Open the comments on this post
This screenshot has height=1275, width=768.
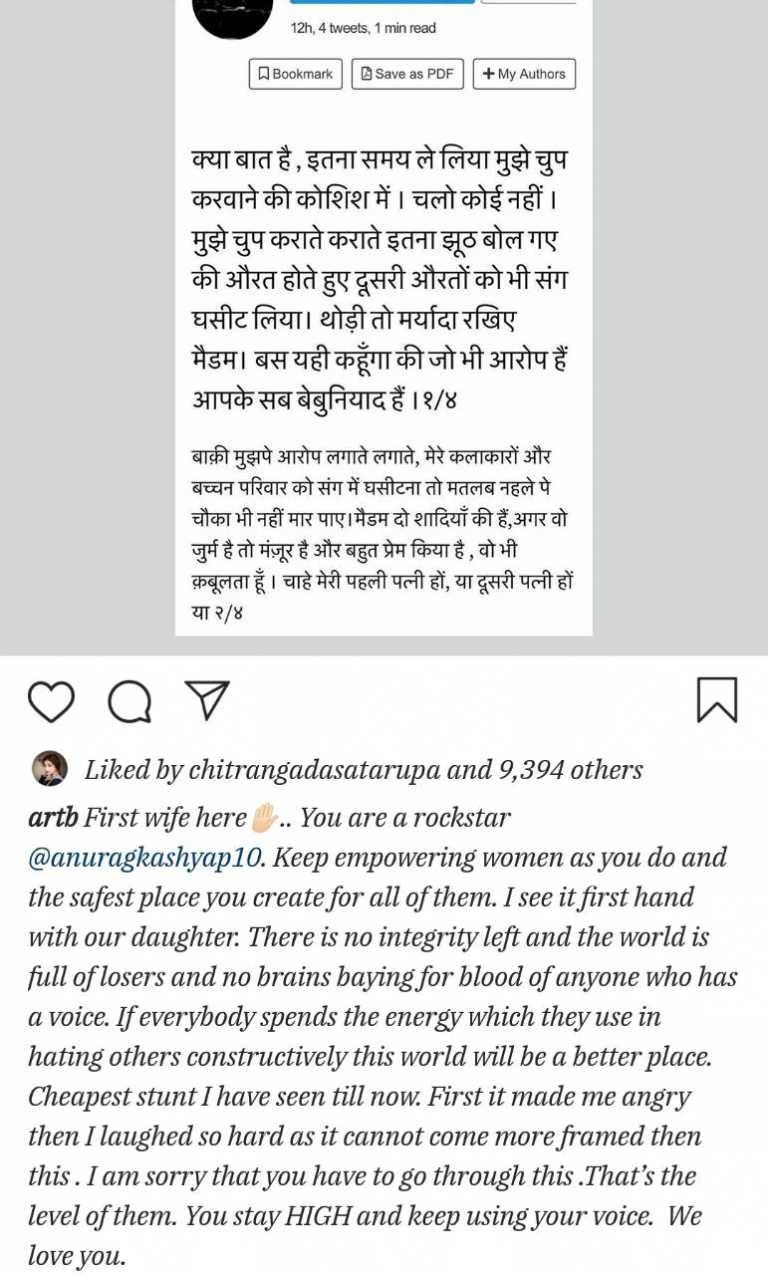(130, 701)
